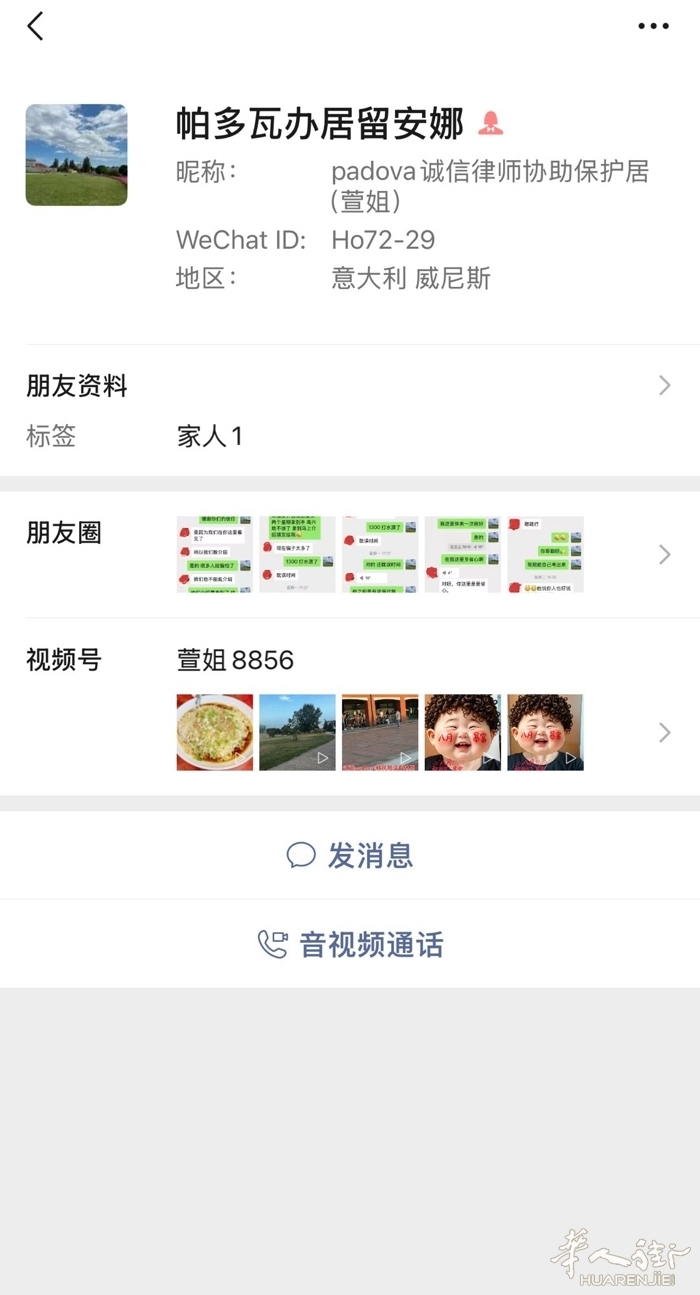Open the 朋友资料 row

[x=350, y=386]
